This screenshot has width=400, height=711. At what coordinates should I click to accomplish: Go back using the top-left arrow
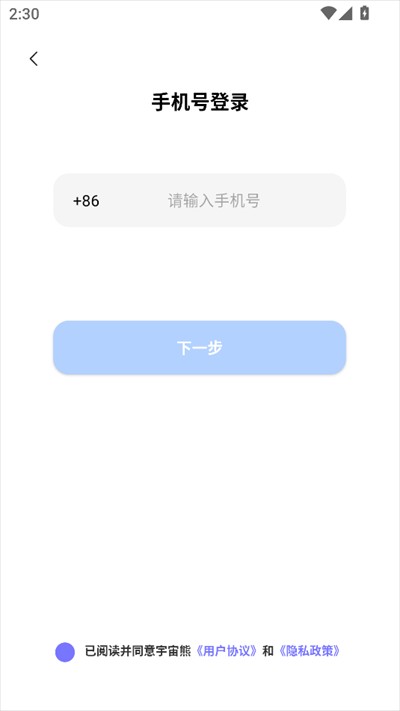coord(34,58)
